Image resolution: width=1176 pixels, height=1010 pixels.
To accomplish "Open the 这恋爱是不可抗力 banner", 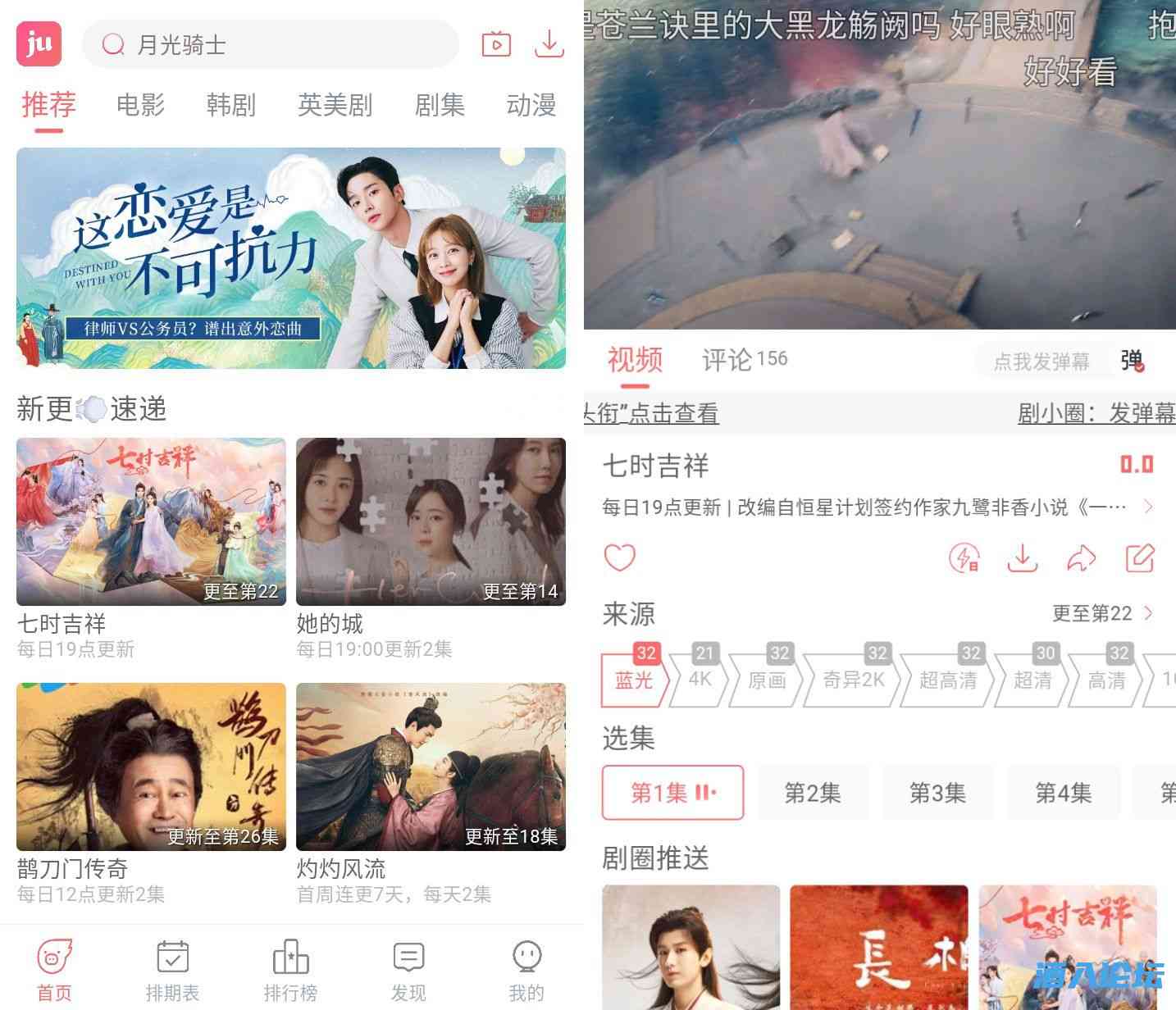I will click(291, 258).
